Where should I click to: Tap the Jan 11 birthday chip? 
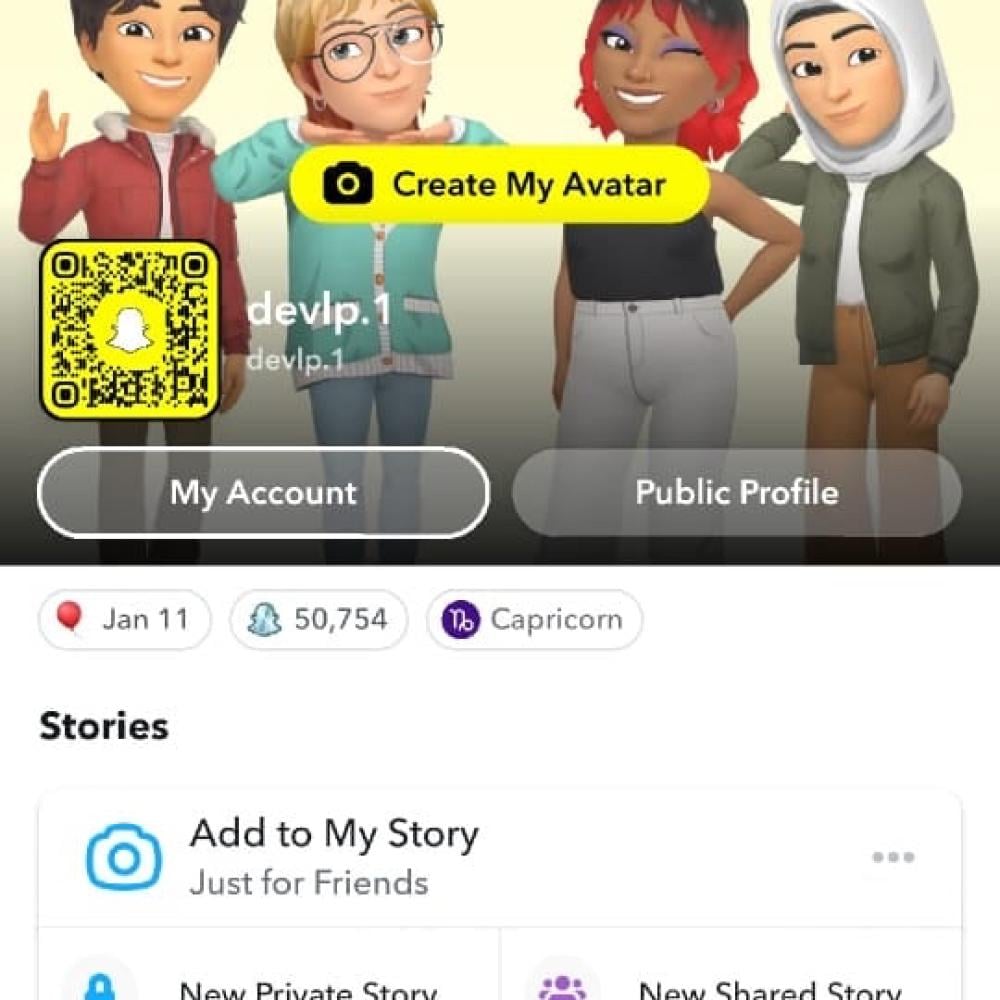125,620
